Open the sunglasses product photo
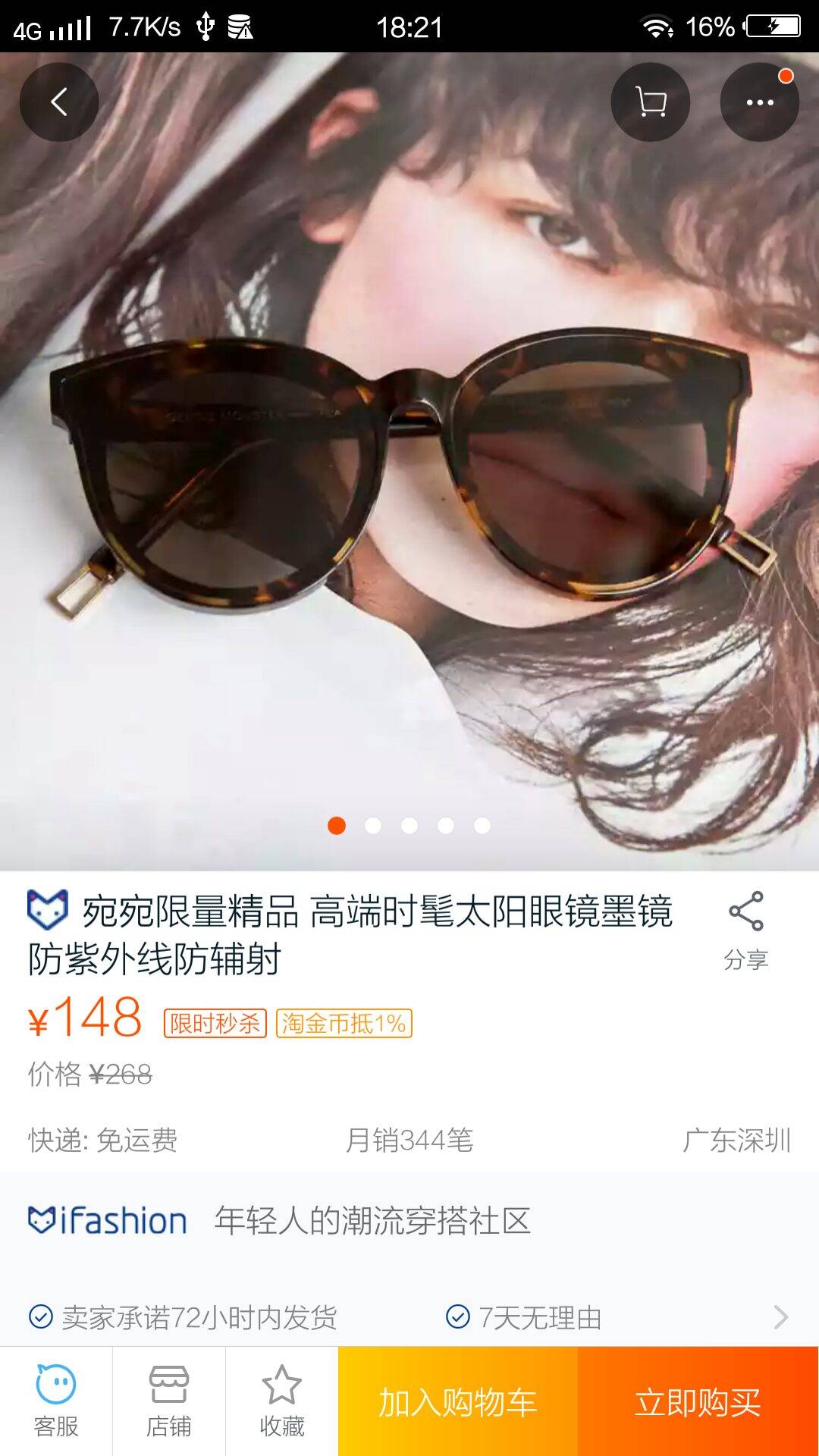 (409, 470)
